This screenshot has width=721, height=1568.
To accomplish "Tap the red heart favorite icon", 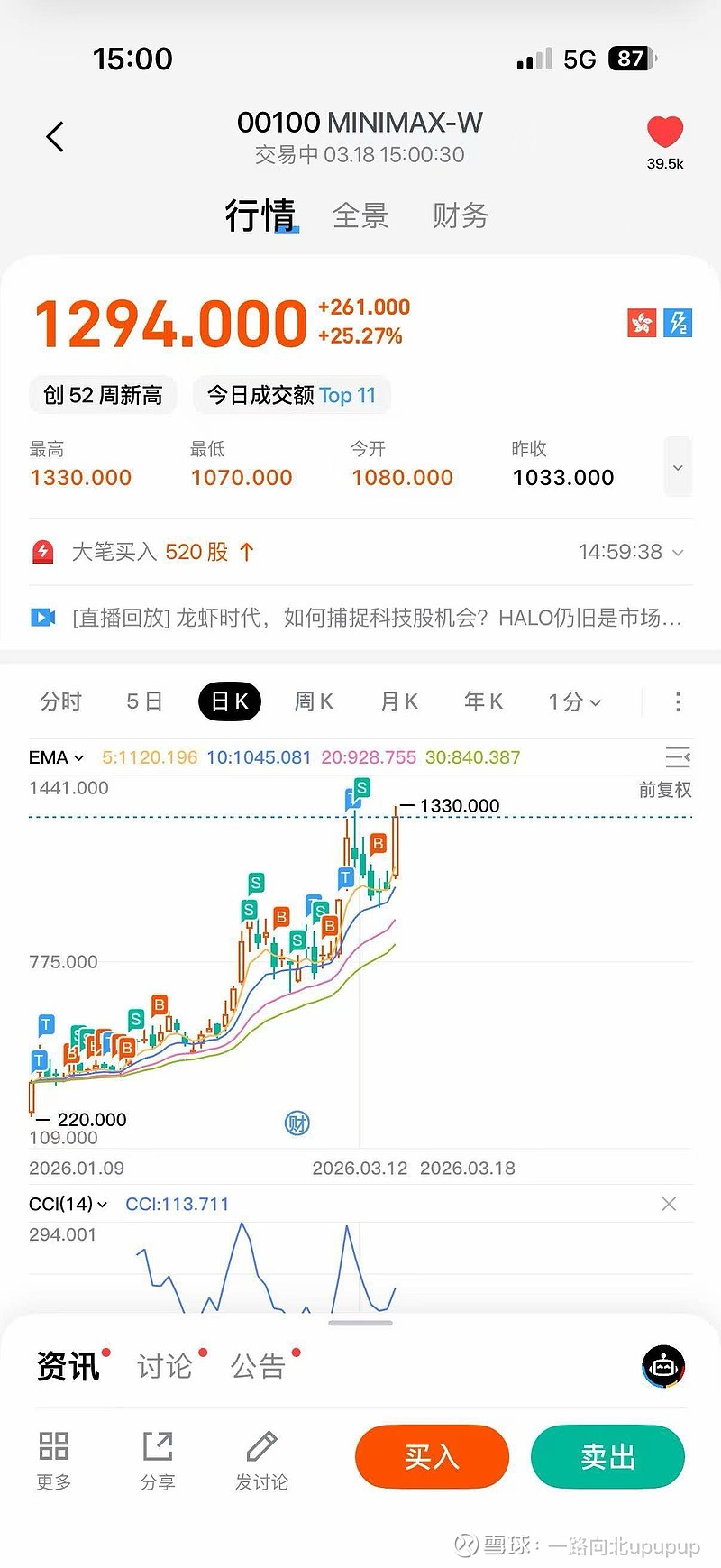I will 665,133.
